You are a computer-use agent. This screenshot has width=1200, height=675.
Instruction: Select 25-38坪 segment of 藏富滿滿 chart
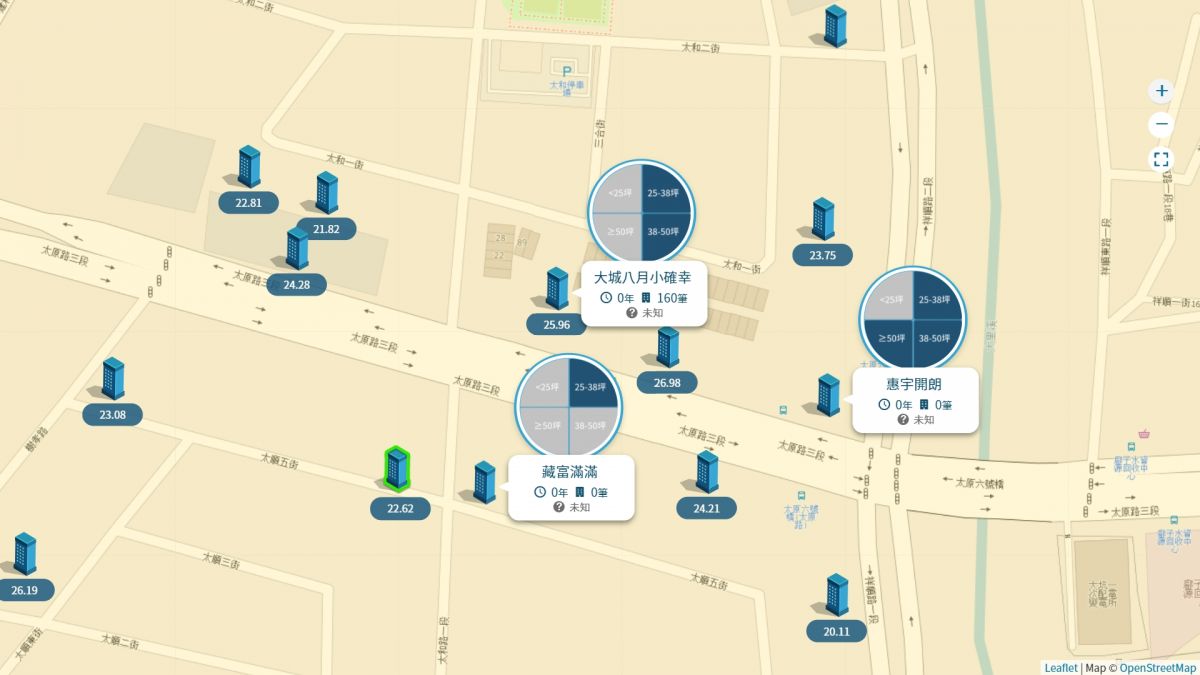coord(591,387)
